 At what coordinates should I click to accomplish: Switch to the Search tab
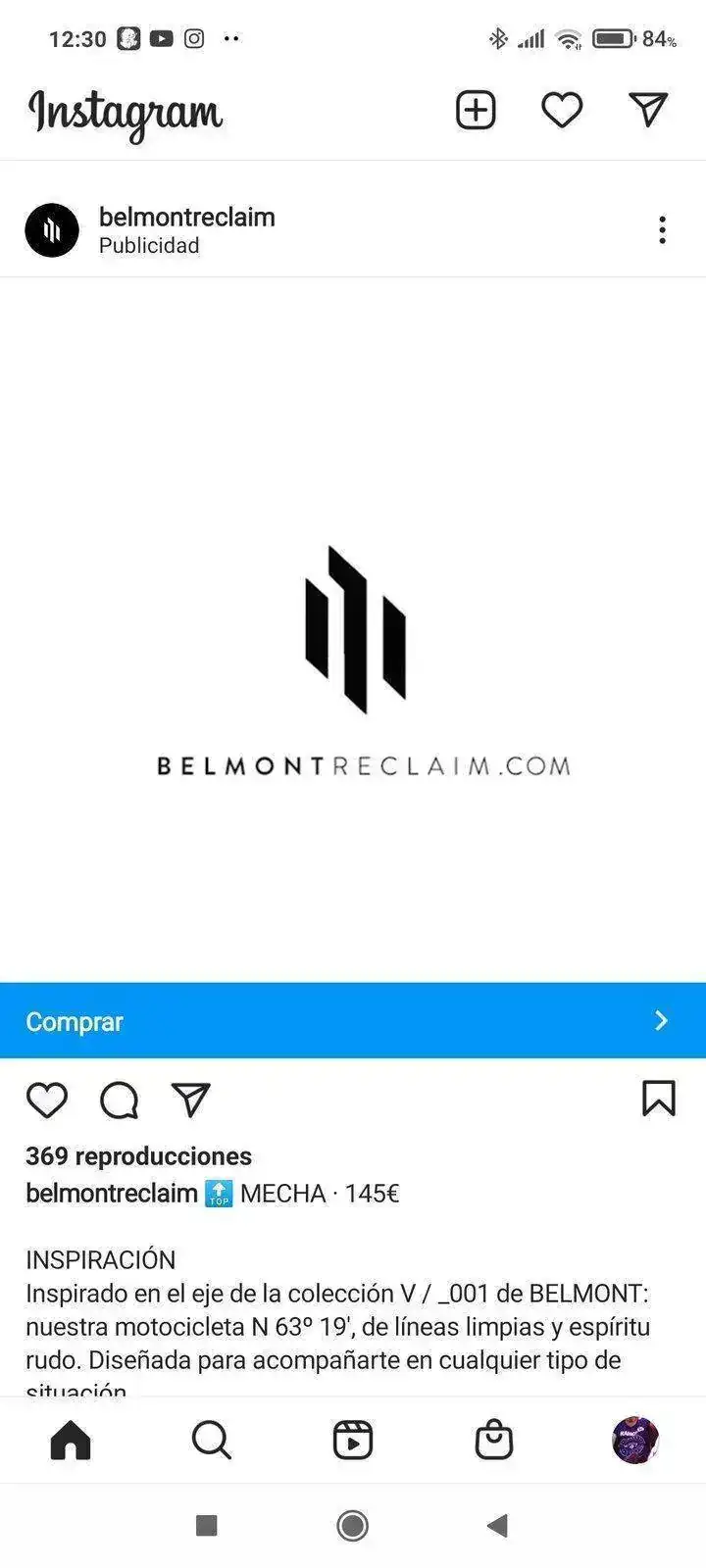click(x=212, y=1441)
